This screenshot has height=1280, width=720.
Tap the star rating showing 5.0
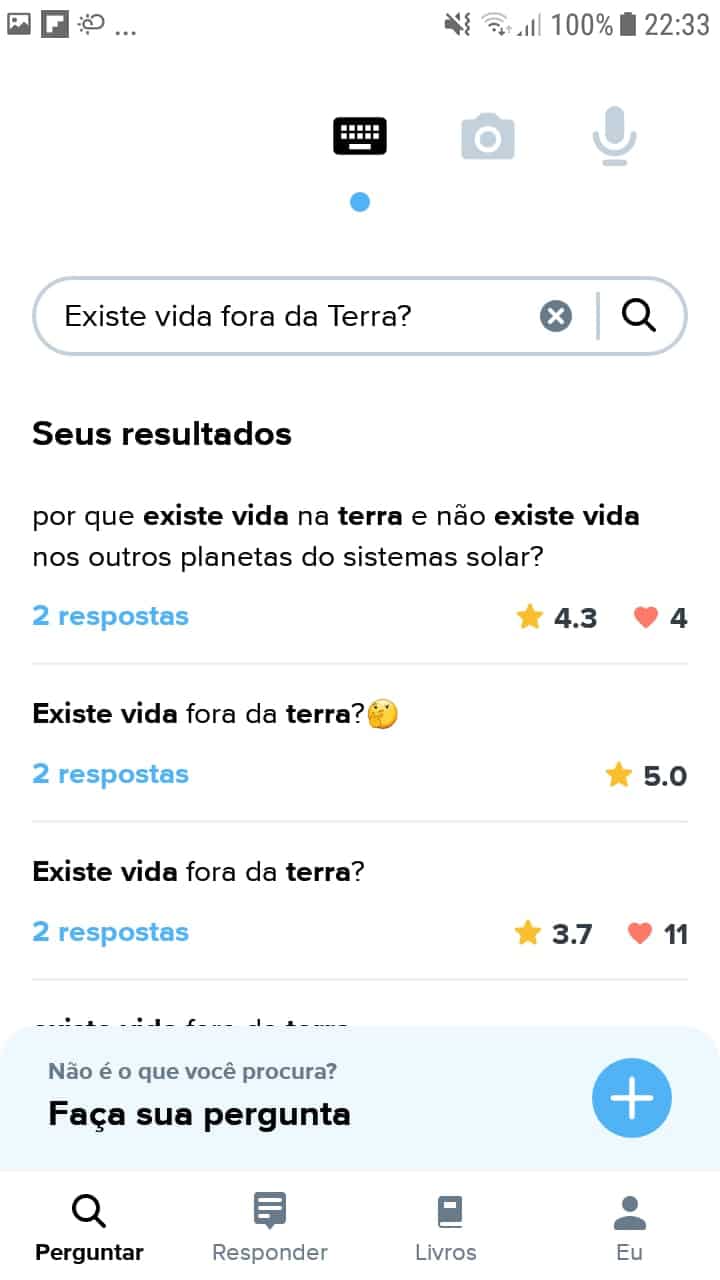point(645,775)
